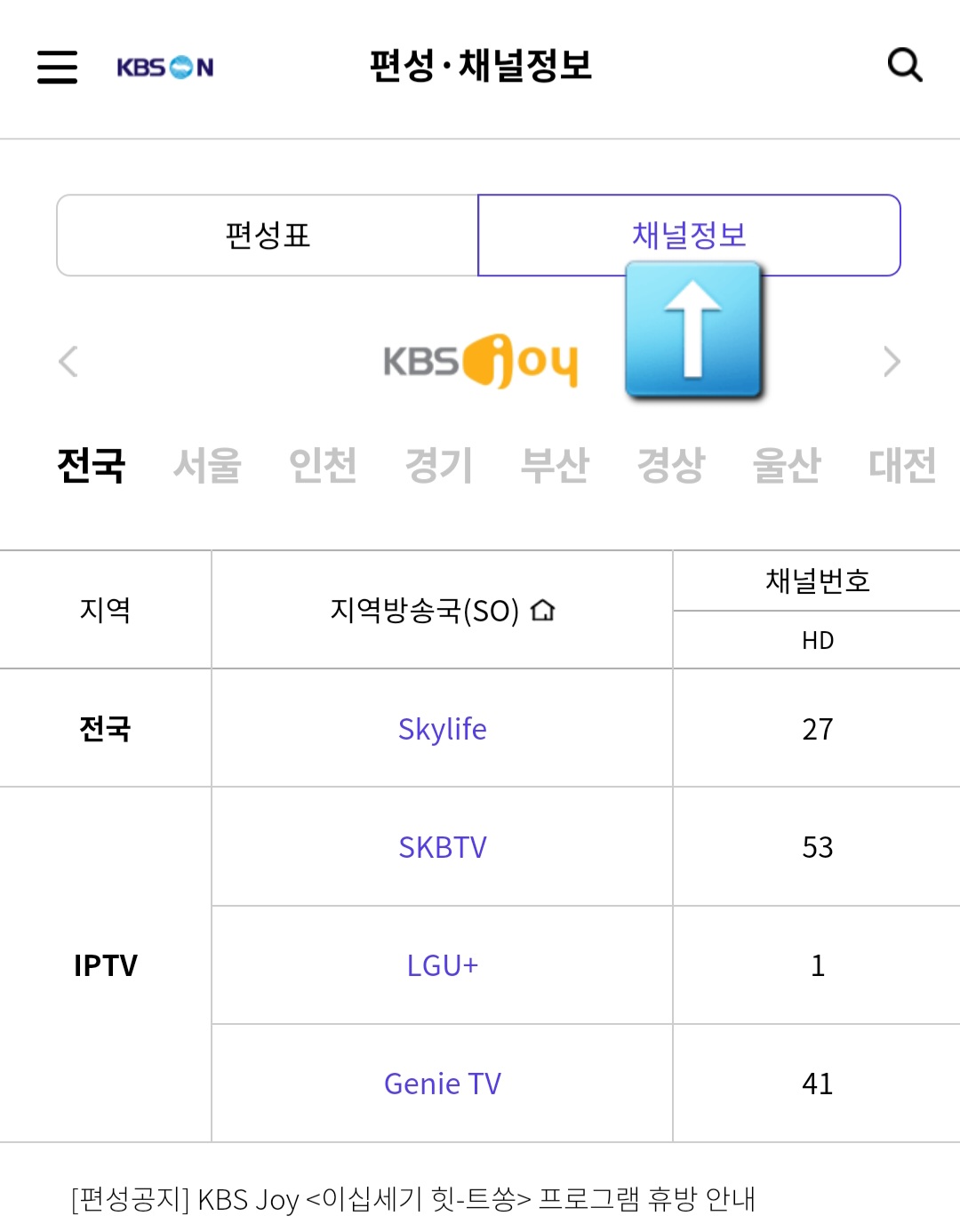Open the Genie TV provider link
This screenshot has width=960, height=1232.
click(x=442, y=1083)
